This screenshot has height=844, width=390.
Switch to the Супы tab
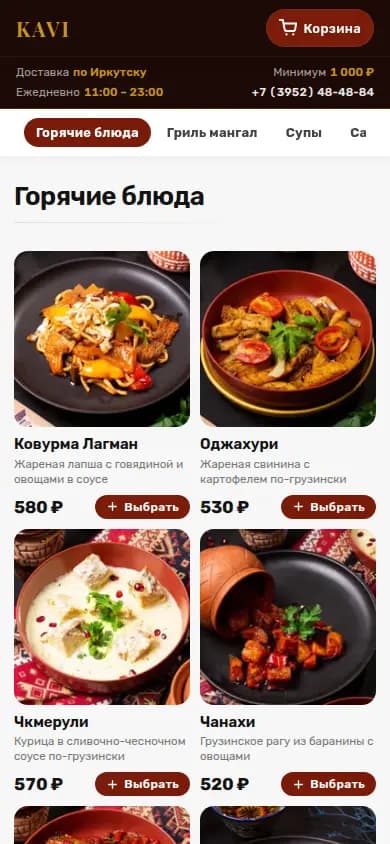point(304,132)
